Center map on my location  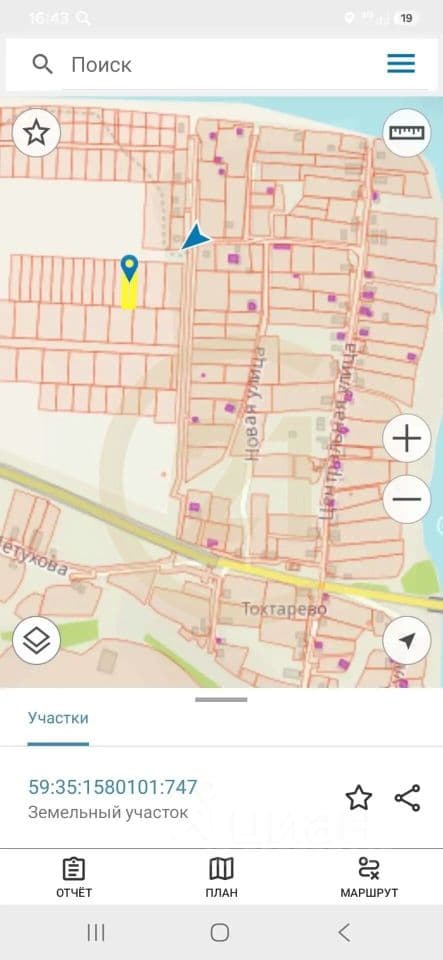[x=407, y=640]
